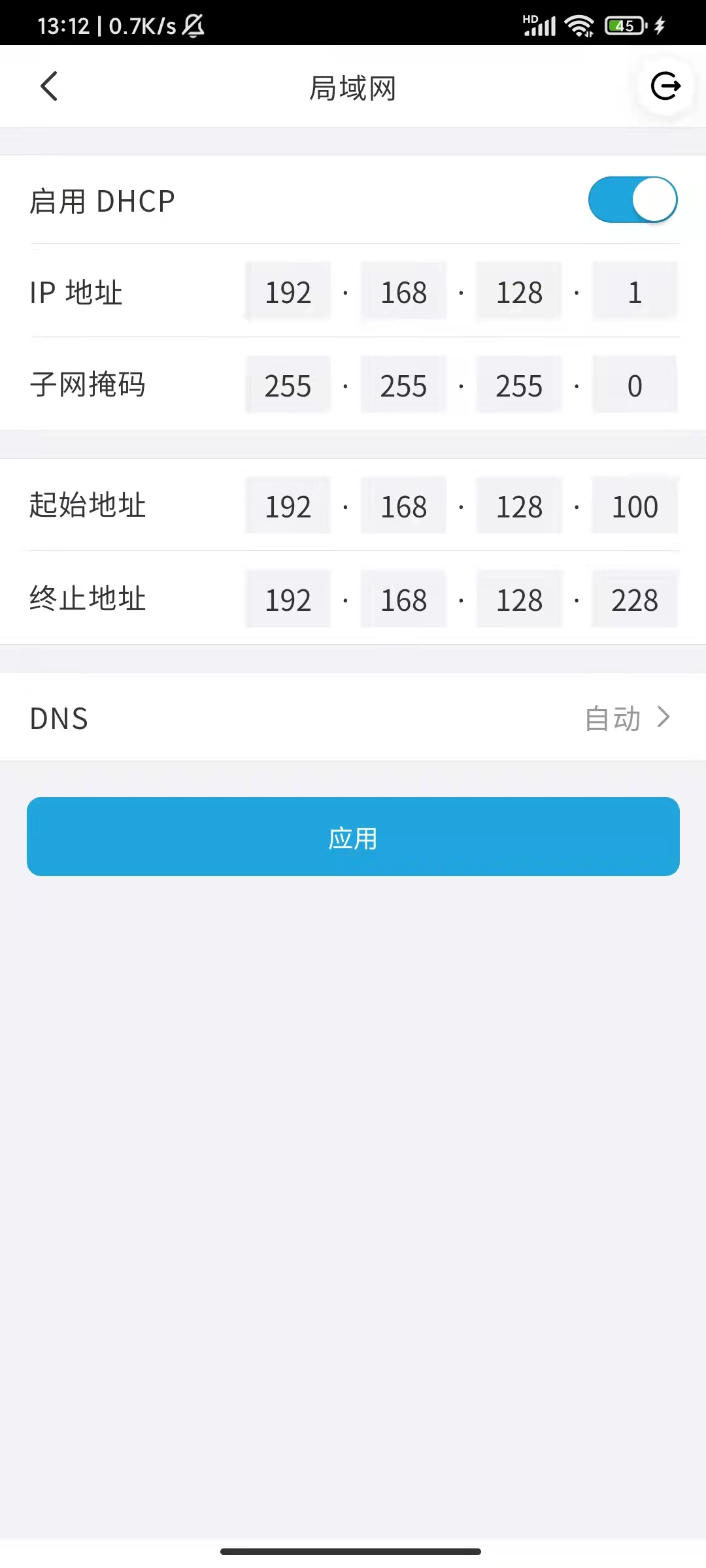Edit the last octet of 终止地址 showing 228
Screen dimensions: 706x1568
click(634, 599)
